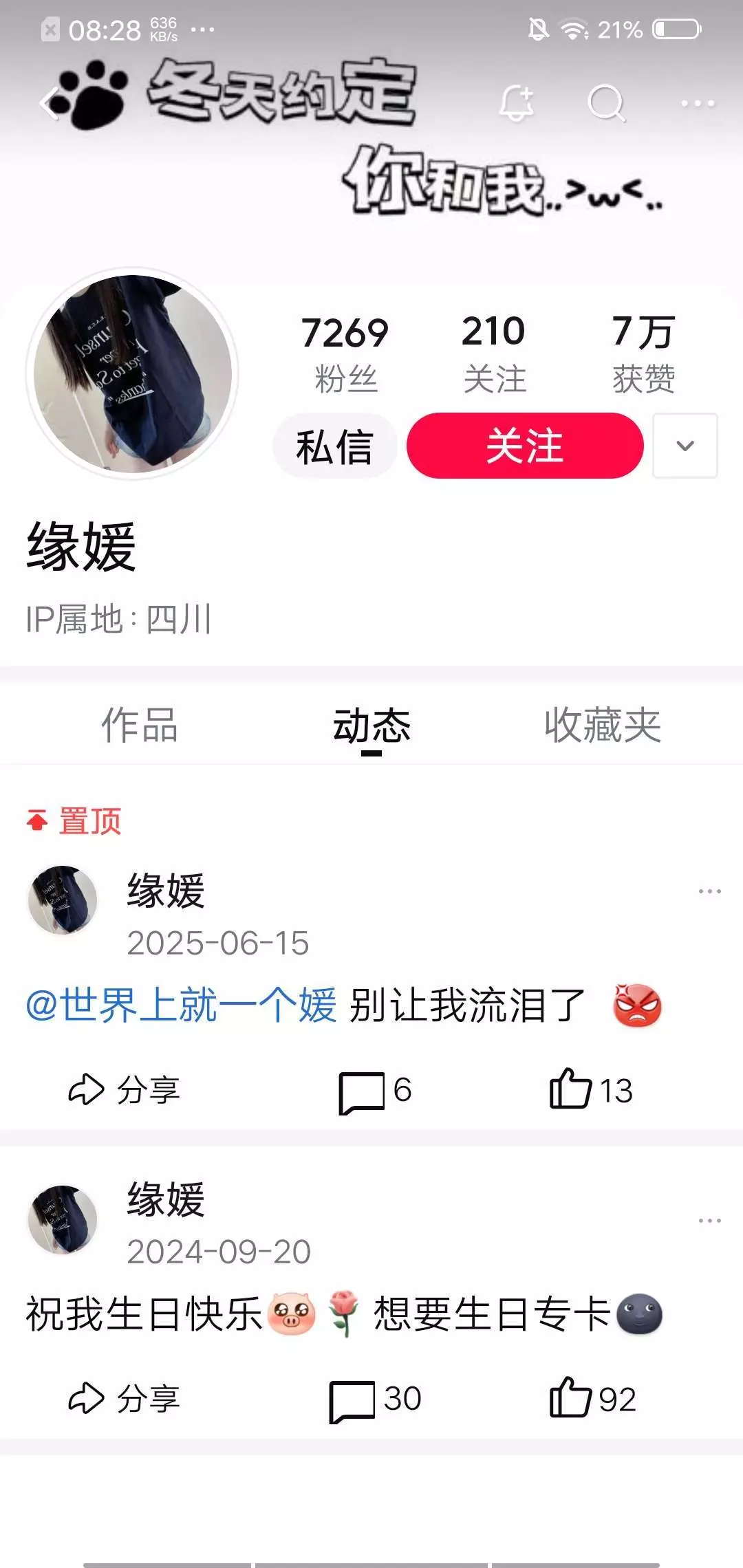Open search from the magnifier icon
This screenshot has height=1568, width=743.
tap(607, 104)
